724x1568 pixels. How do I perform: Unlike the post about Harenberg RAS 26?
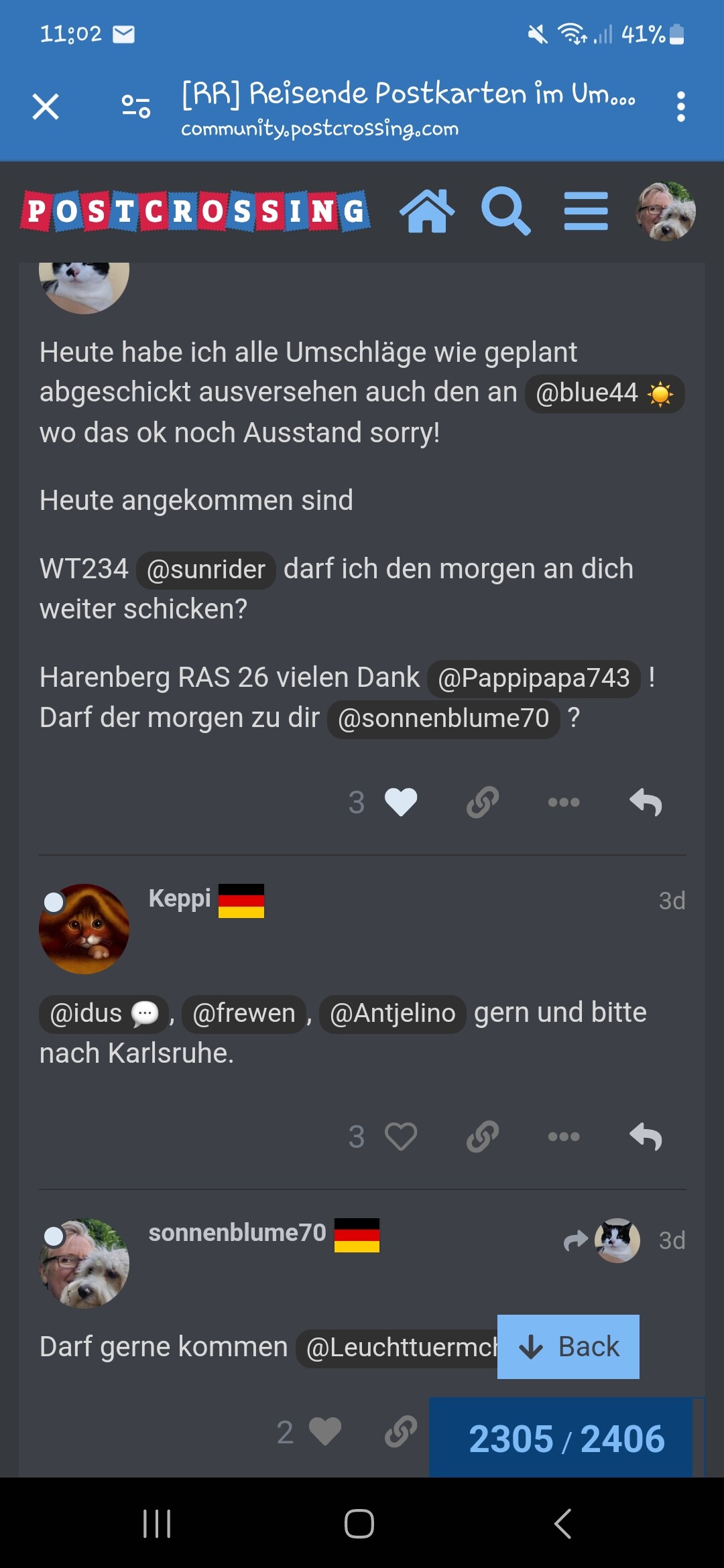401,802
